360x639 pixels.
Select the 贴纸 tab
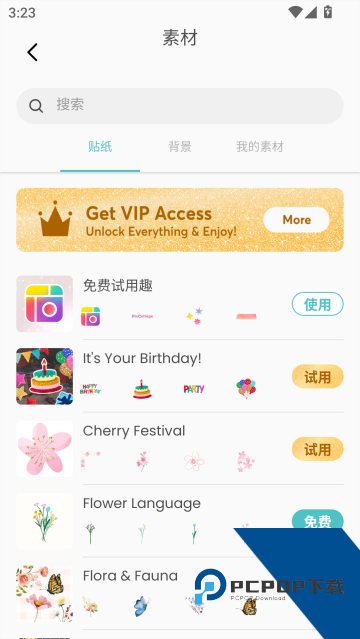pyautogui.click(x=100, y=147)
